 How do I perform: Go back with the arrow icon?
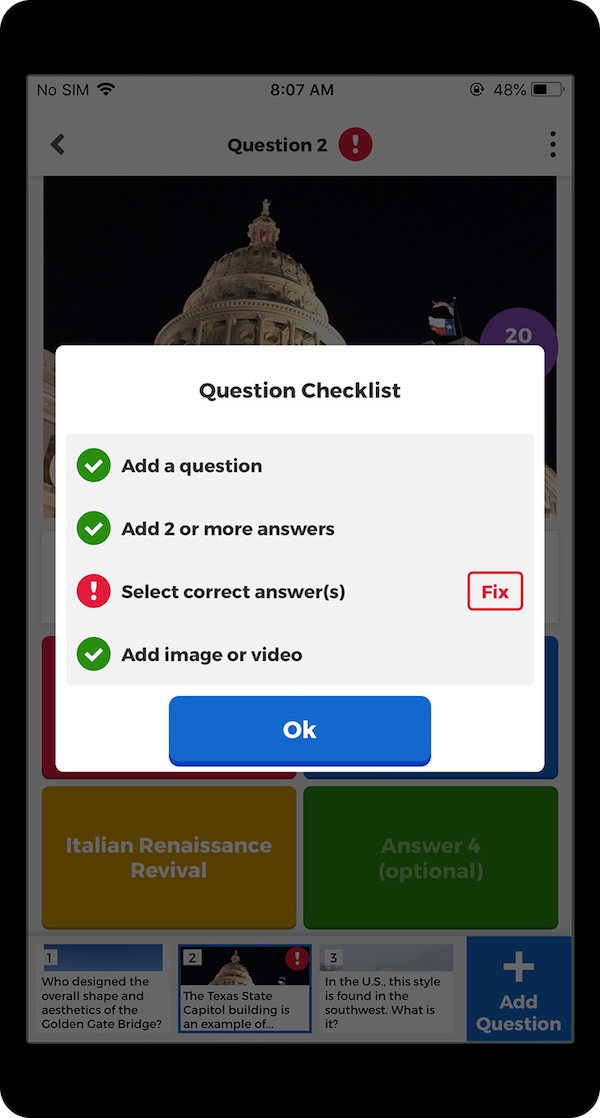[58, 144]
